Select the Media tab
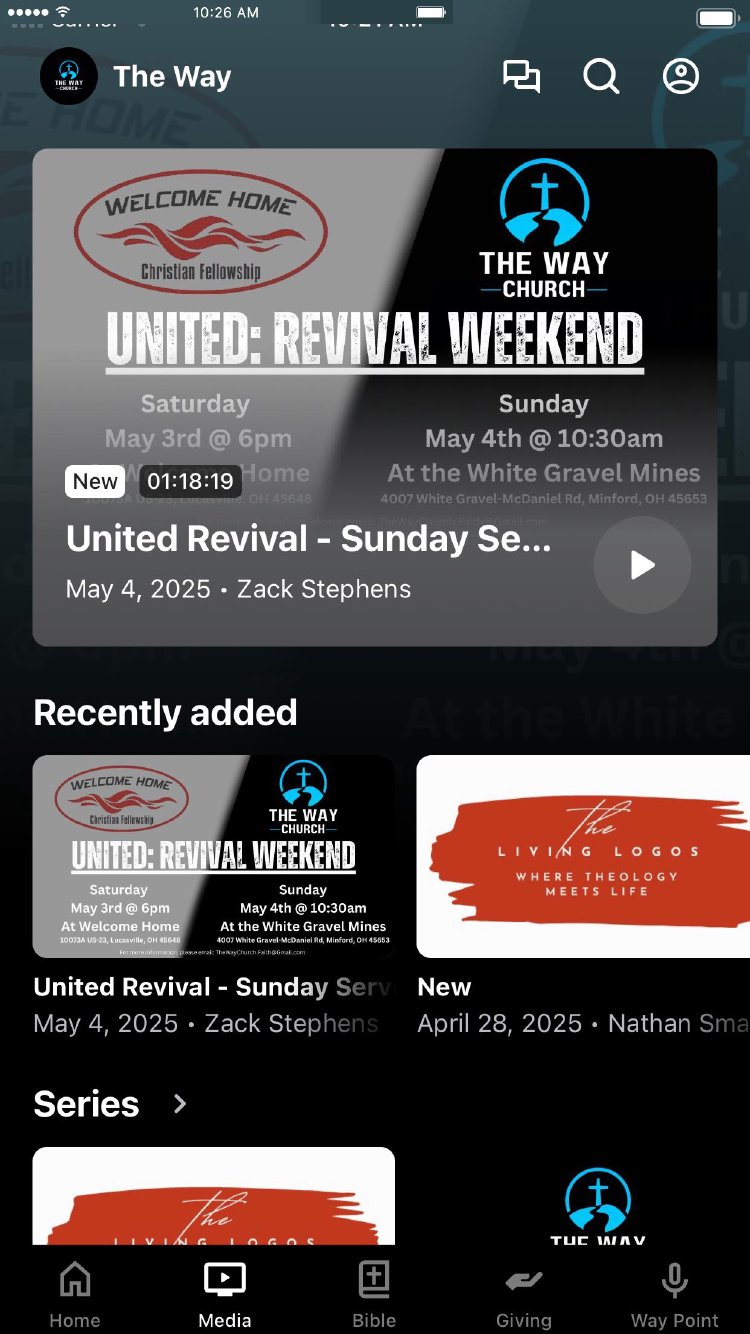This screenshot has width=750, height=1334. [x=225, y=1294]
